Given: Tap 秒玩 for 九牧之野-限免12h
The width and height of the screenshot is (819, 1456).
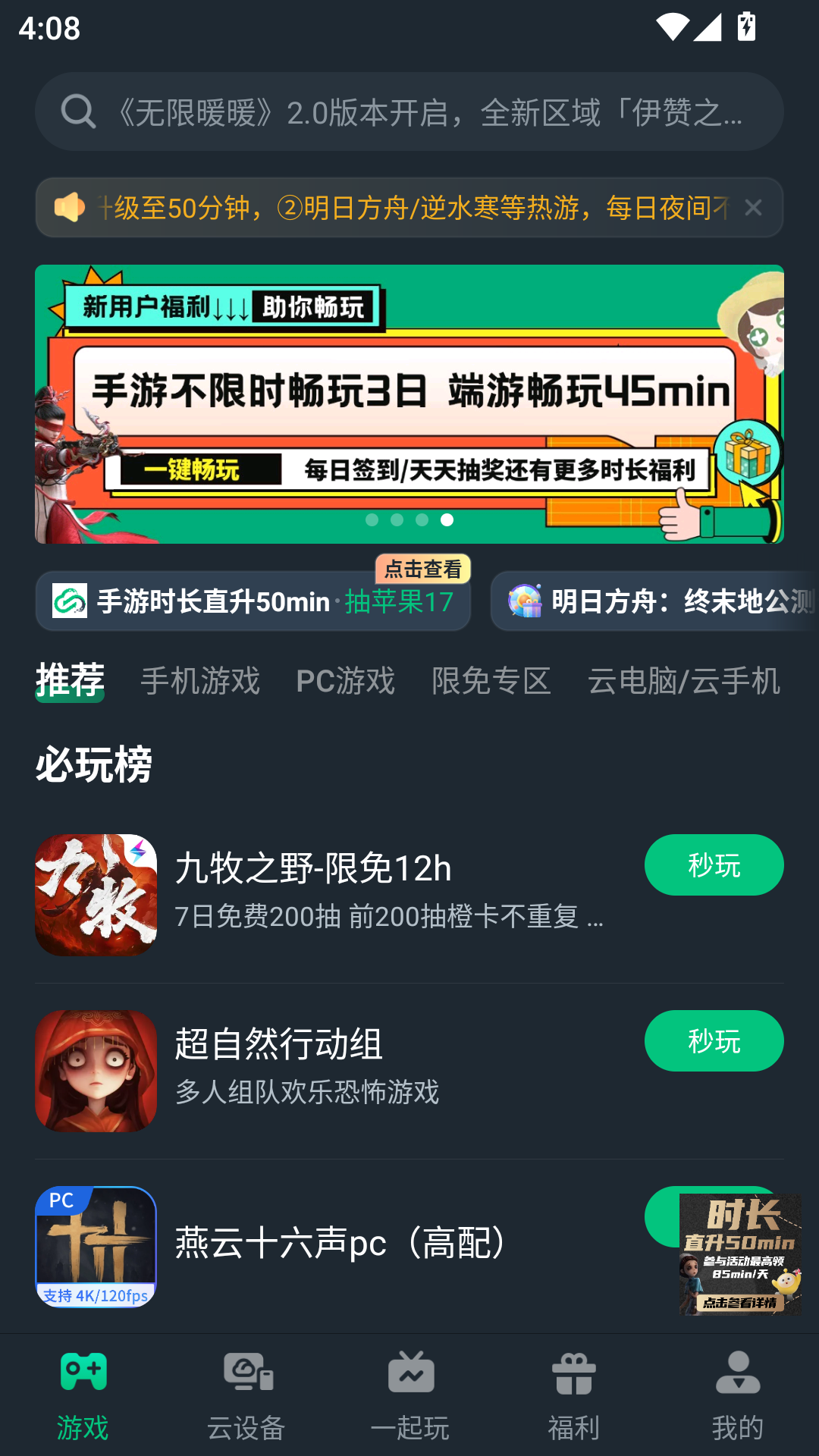Looking at the screenshot, I should point(714,864).
